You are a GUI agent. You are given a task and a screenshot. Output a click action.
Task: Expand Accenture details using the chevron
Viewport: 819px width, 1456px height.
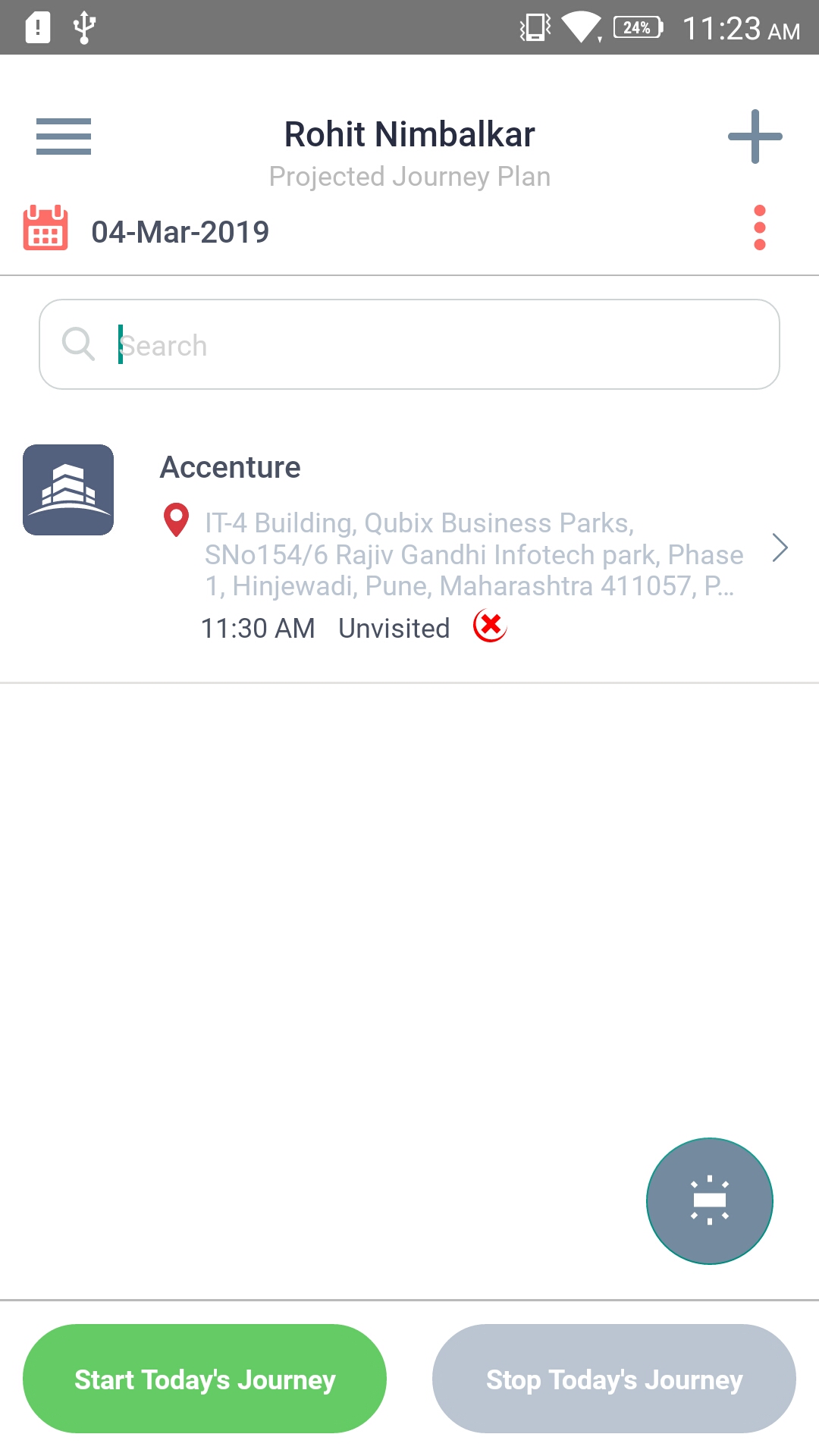pos(780,548)
